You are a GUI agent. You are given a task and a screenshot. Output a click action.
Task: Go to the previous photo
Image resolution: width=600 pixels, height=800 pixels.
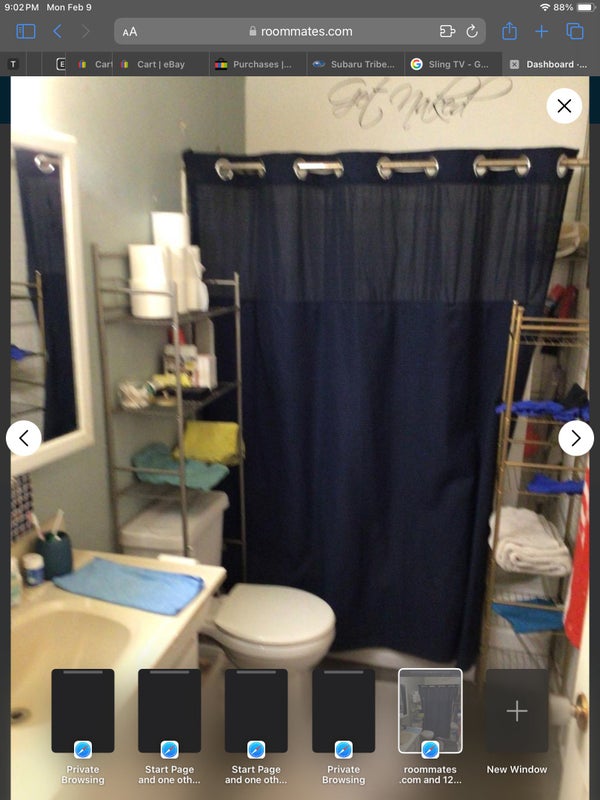24,438
